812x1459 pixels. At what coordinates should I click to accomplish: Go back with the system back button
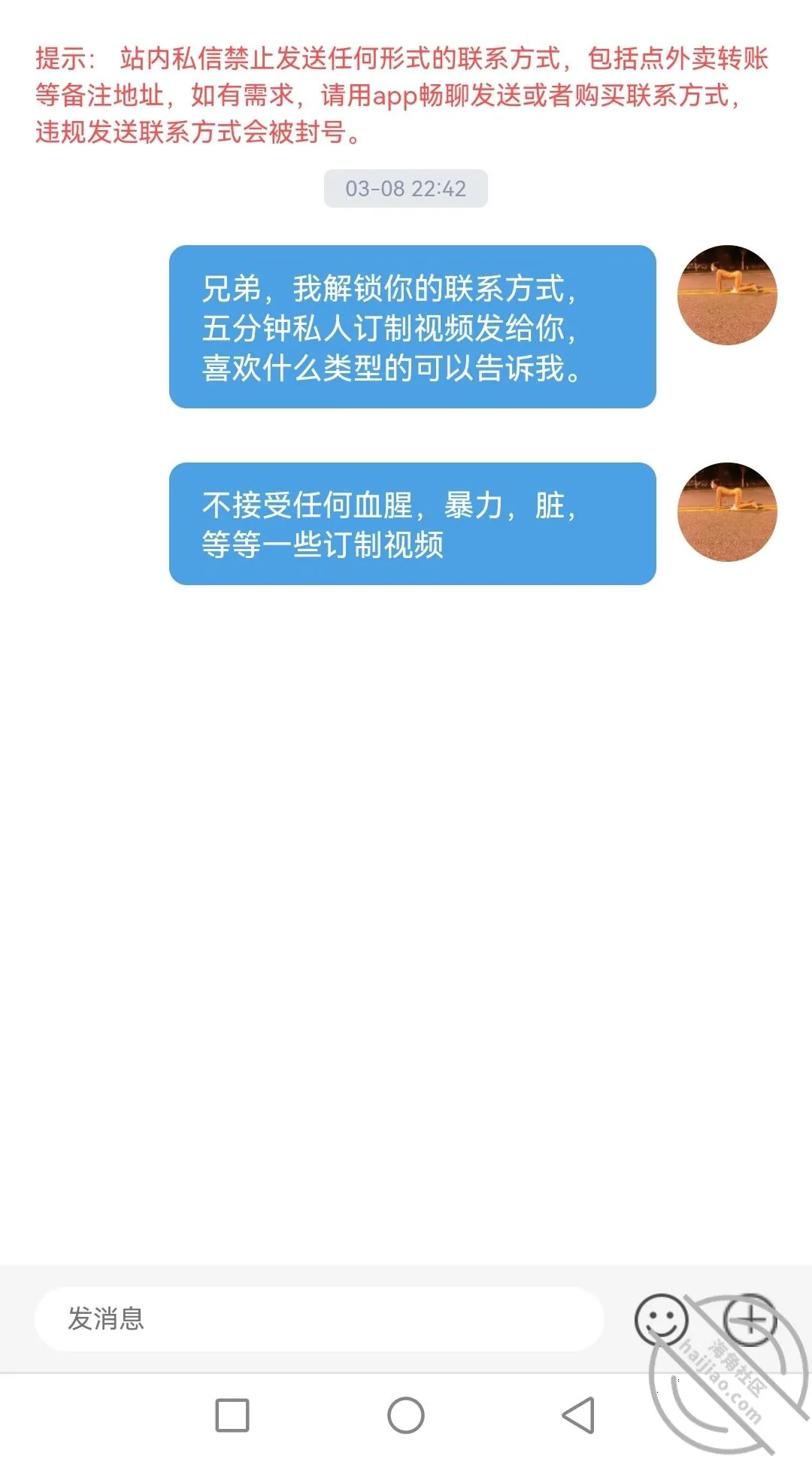click(579, 1415)
